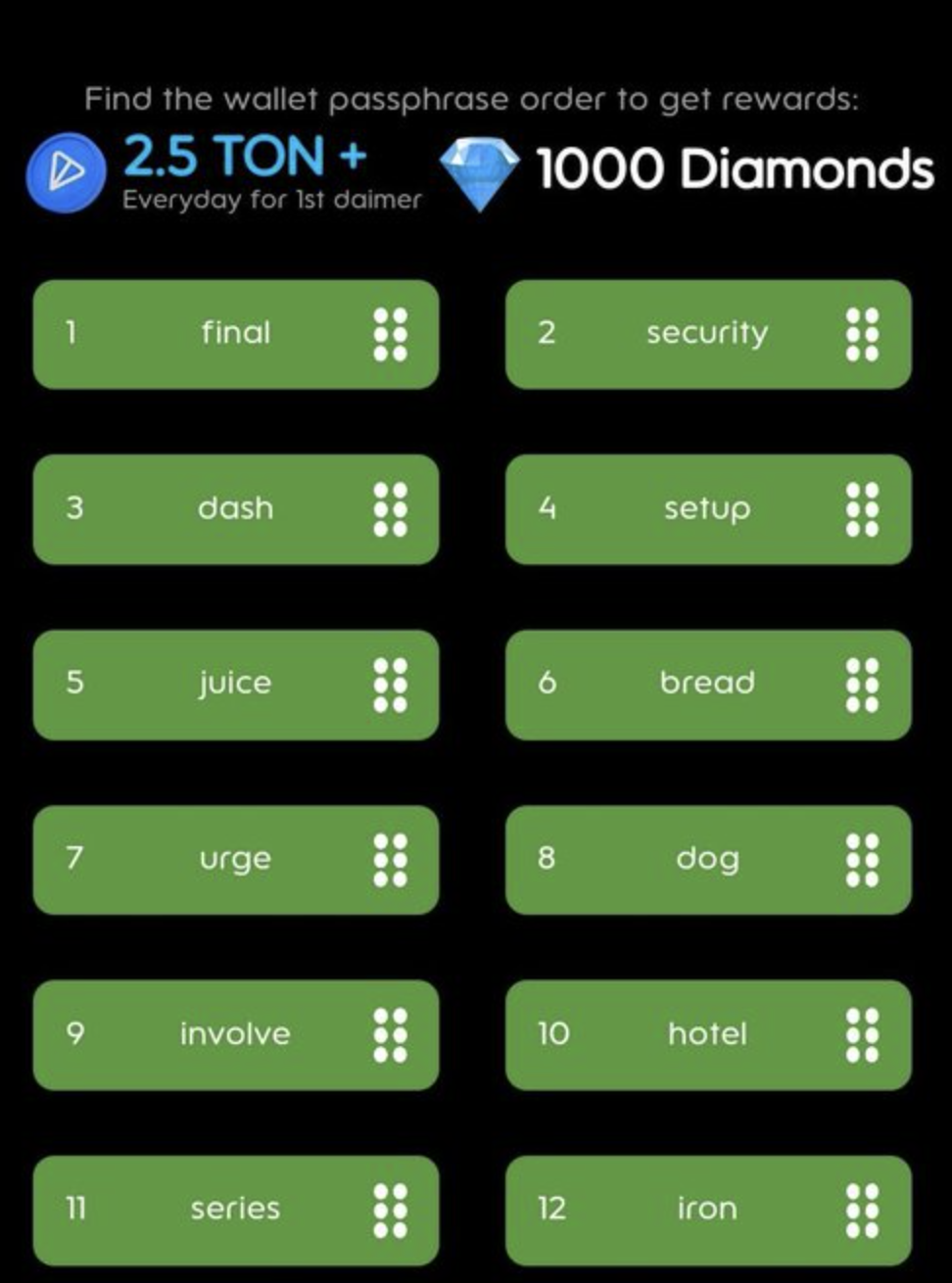Choose the 'involve' word tile

235,1034
